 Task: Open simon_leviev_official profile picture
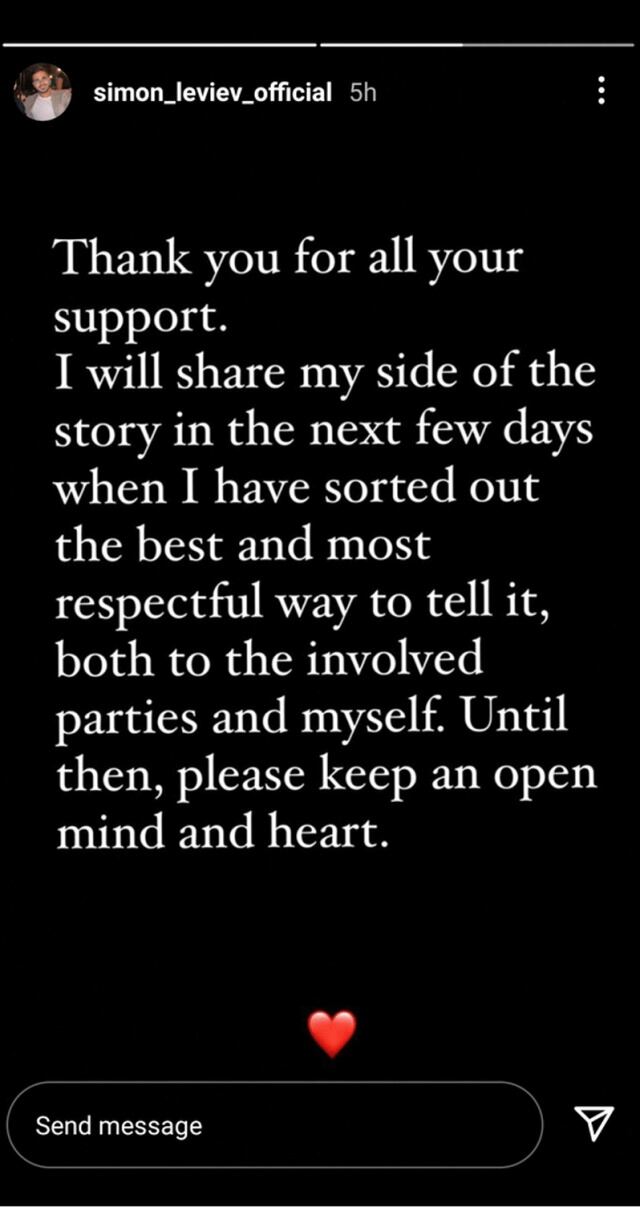click(x=43, y=93)
